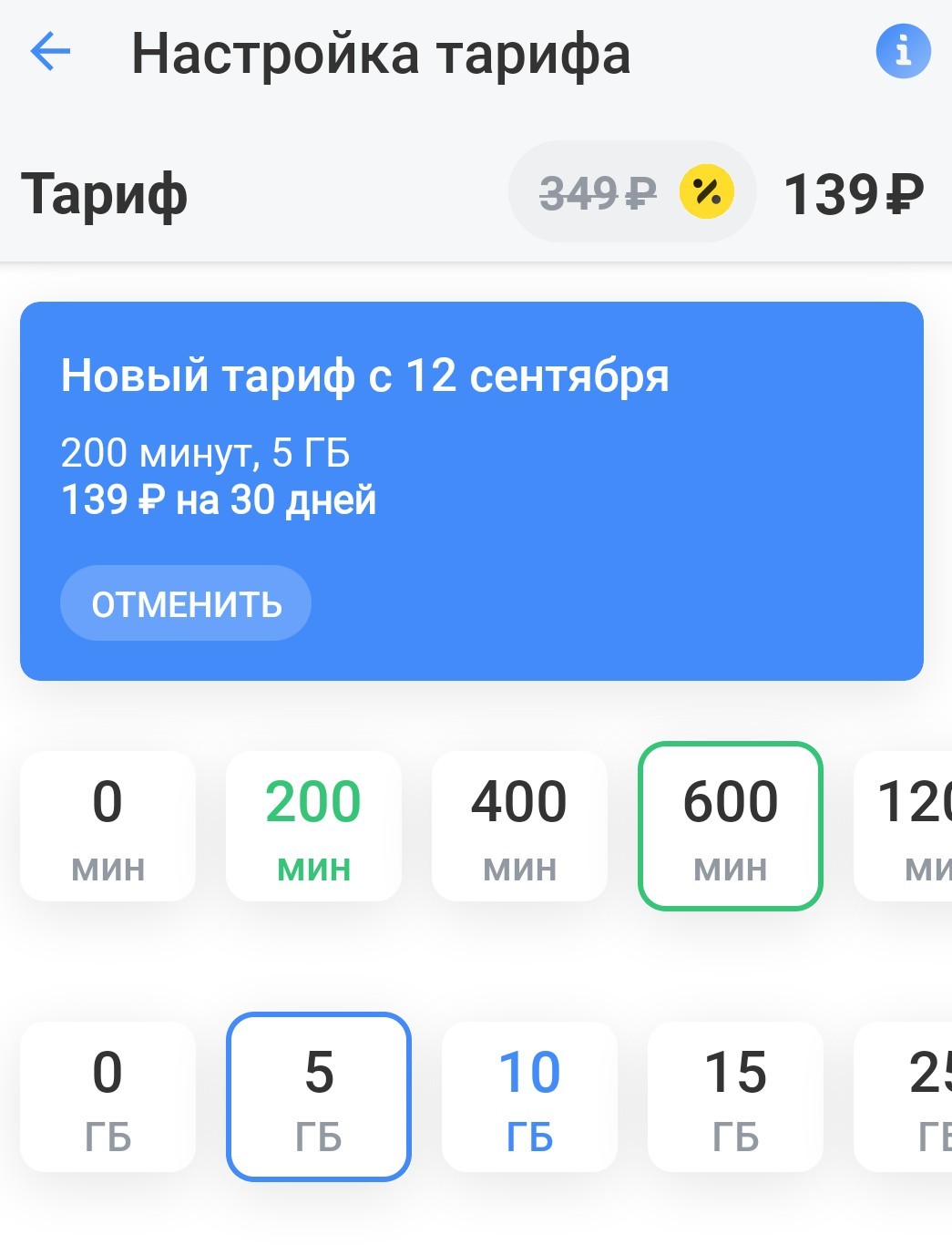Choose 0 ГБ of data
952x1245 pixels.
[107, 1096]
